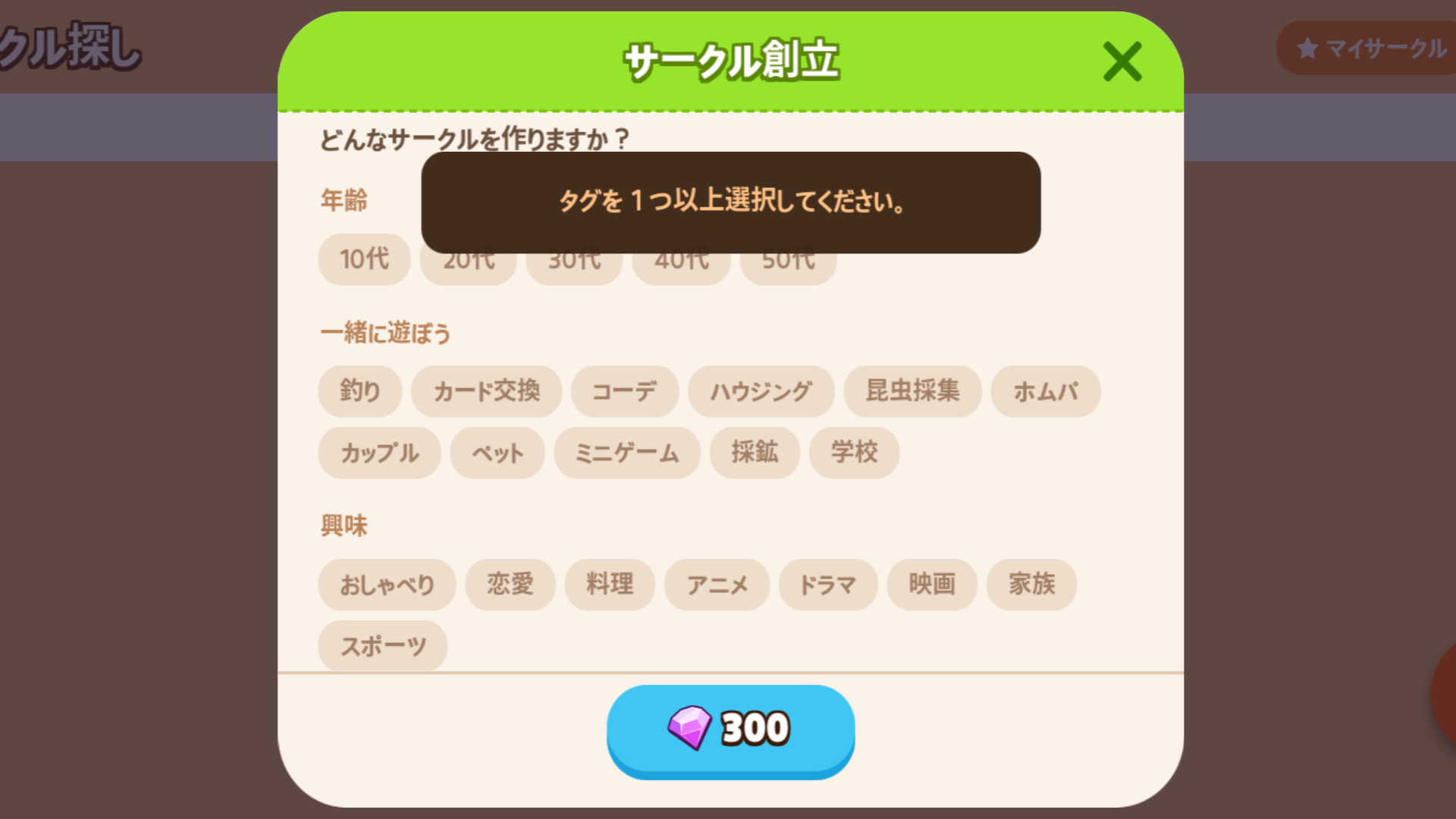Image resolution: width=1456 pixels, height=819 pixels.
Task: Select the ハウジング tag
Action: point(761,391)
